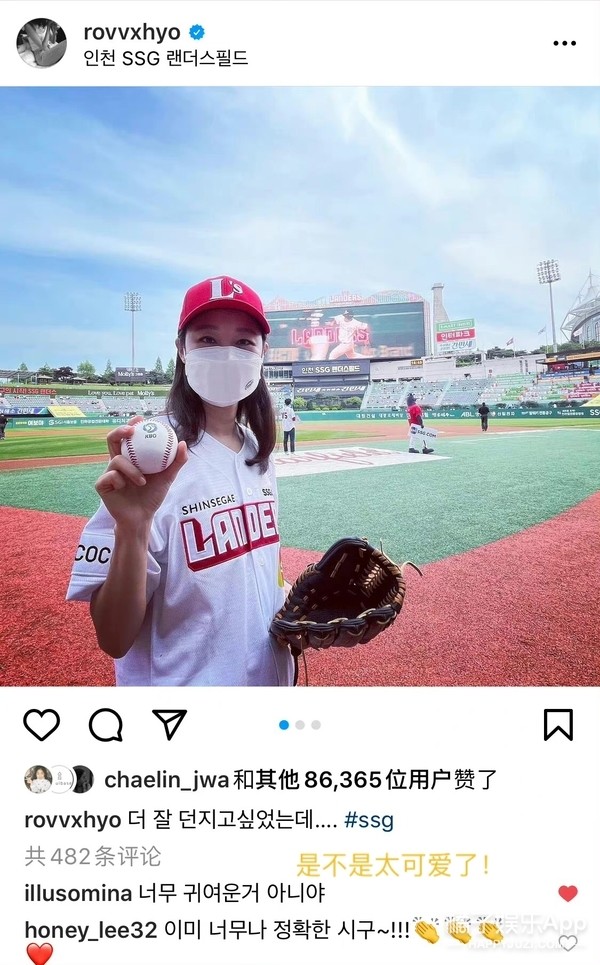This screenshot has height=965, width=600.
Task: View likes by chaelin_jwa and 86,365 others
Action: coord(300,780)
